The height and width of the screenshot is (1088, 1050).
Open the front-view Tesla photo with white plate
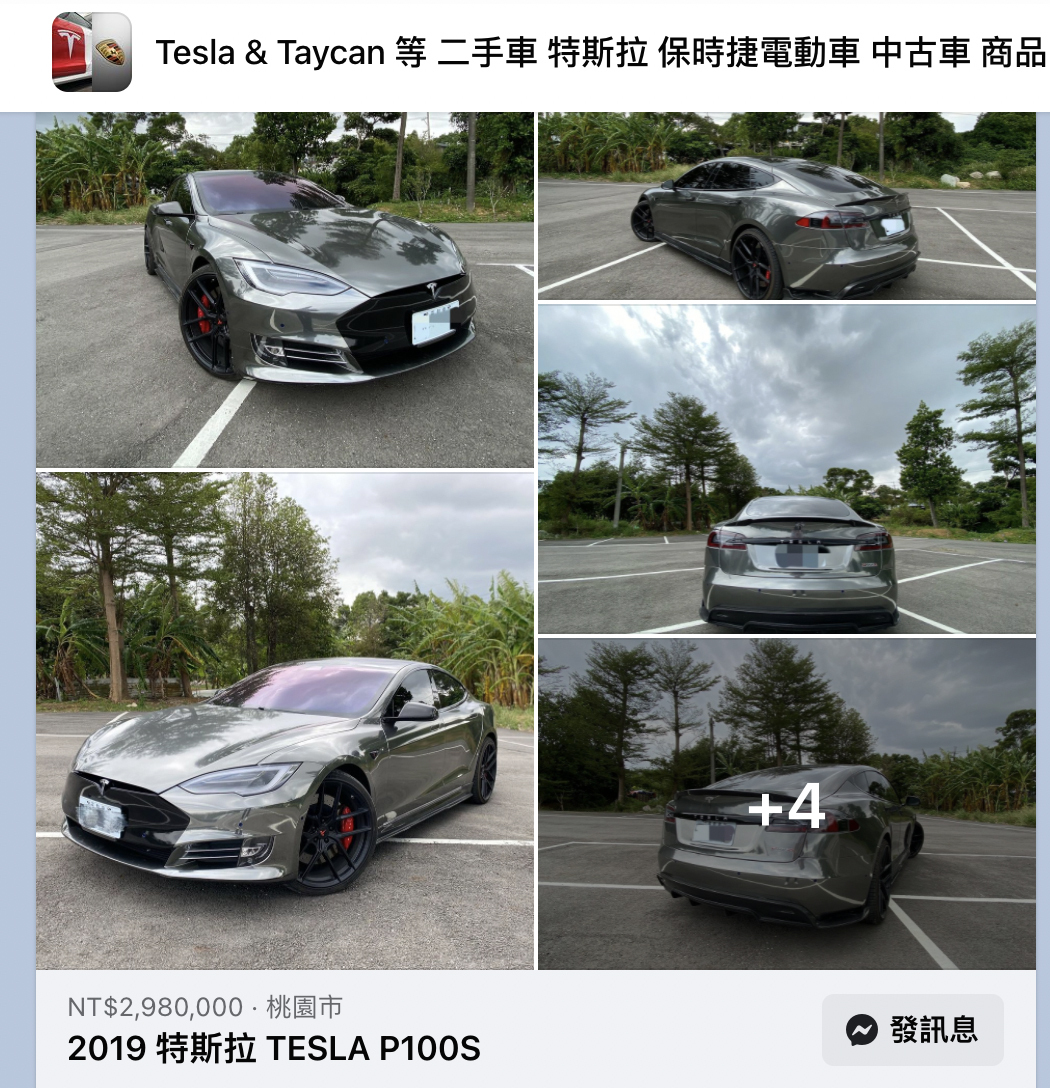pyautogui.click(x=285, y=290)
